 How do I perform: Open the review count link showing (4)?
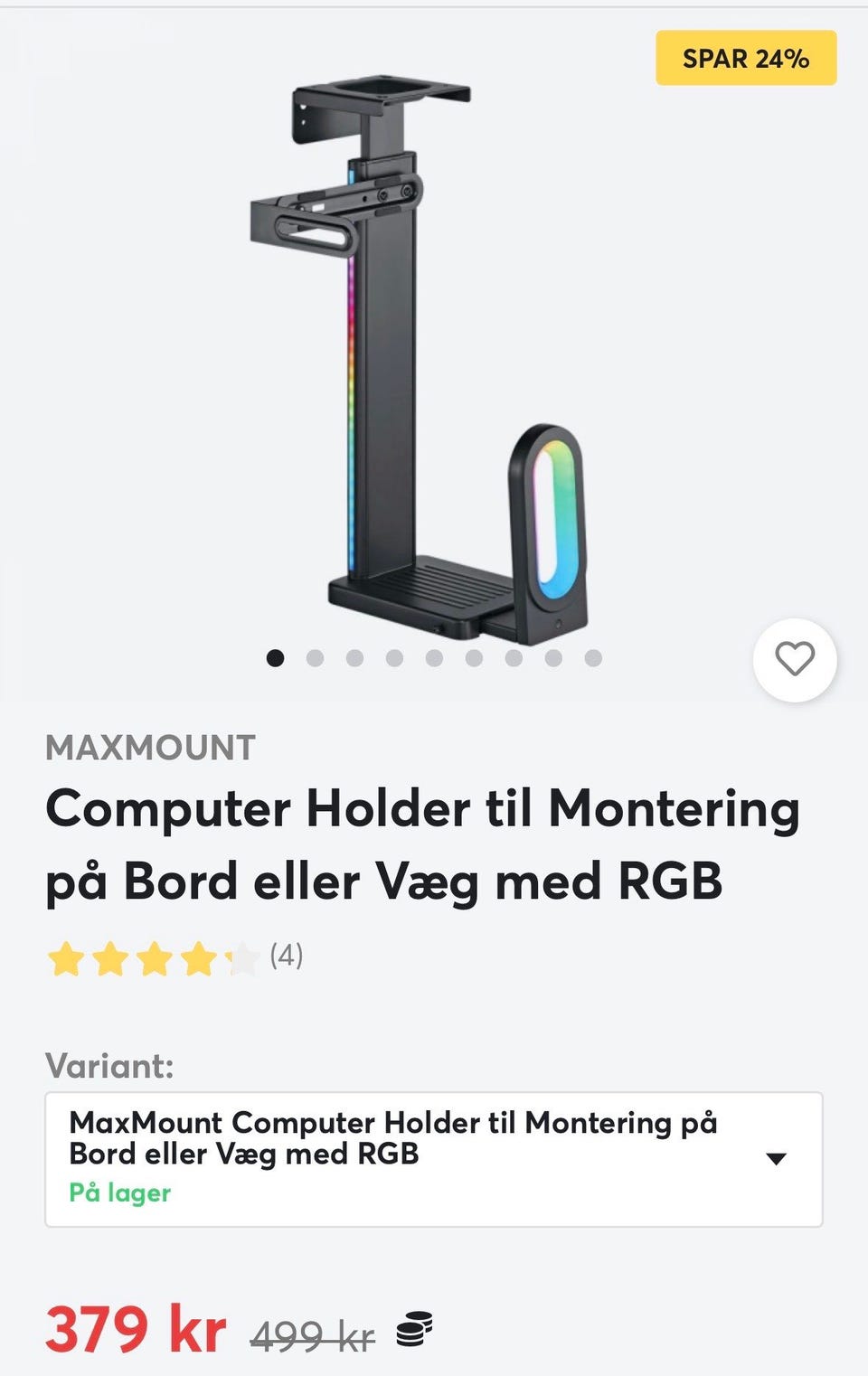(x=288, y=954)
